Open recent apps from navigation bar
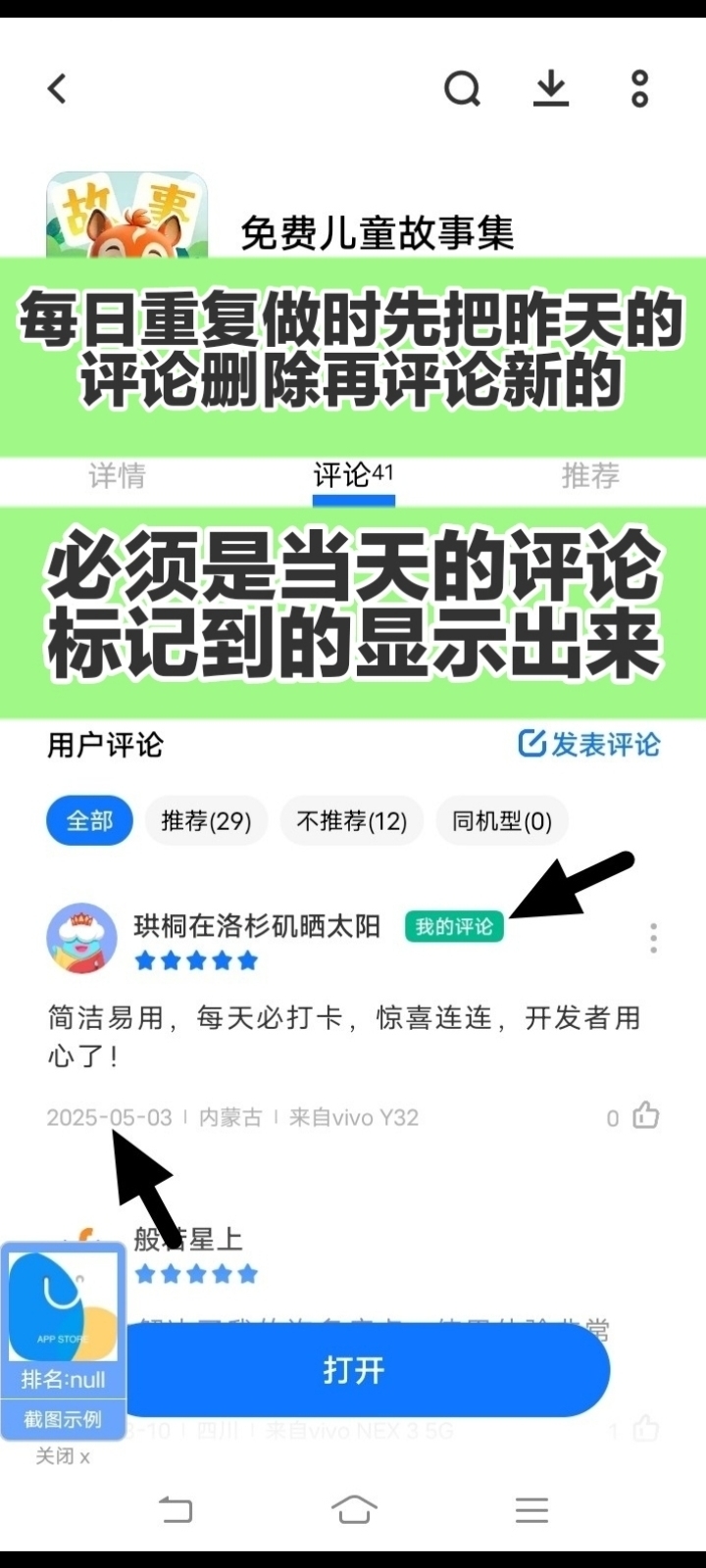This screenshot has width=706, height=1568. point(531,1509)
